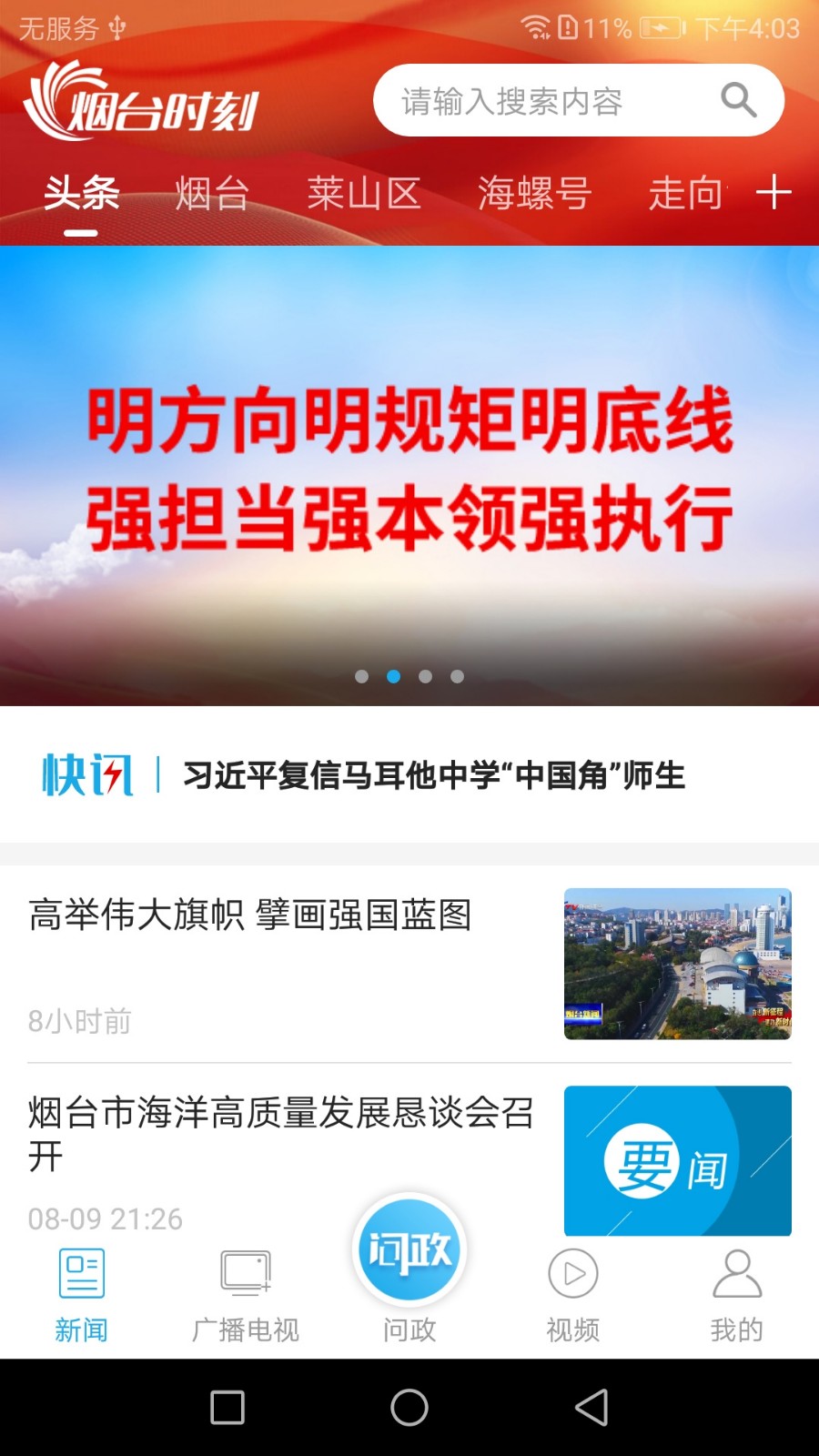This screenshot has width=819, height=1456.
Task: Select the second carousel indicator dot
Action: pyautogui.click(x=394, y=676)
